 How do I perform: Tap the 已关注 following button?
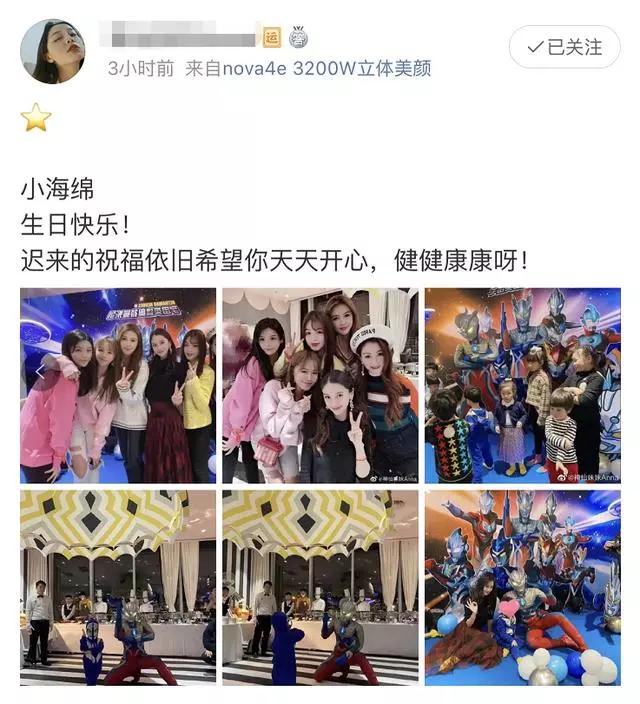(564, 47)
